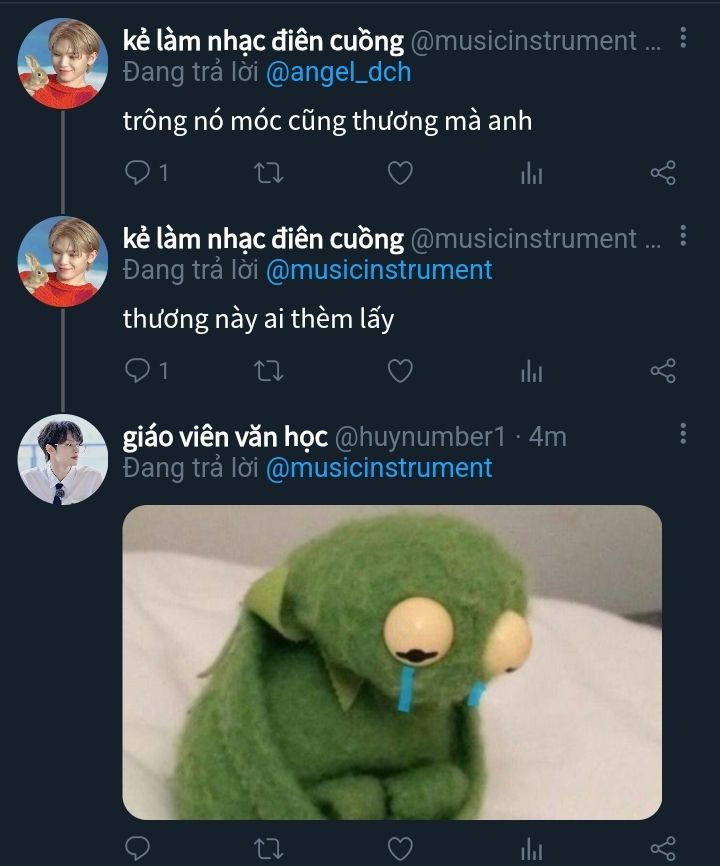Retweet 'thương này ai thèm lấy'
Screen dimensions: 720x866
[x=269, y=371]
